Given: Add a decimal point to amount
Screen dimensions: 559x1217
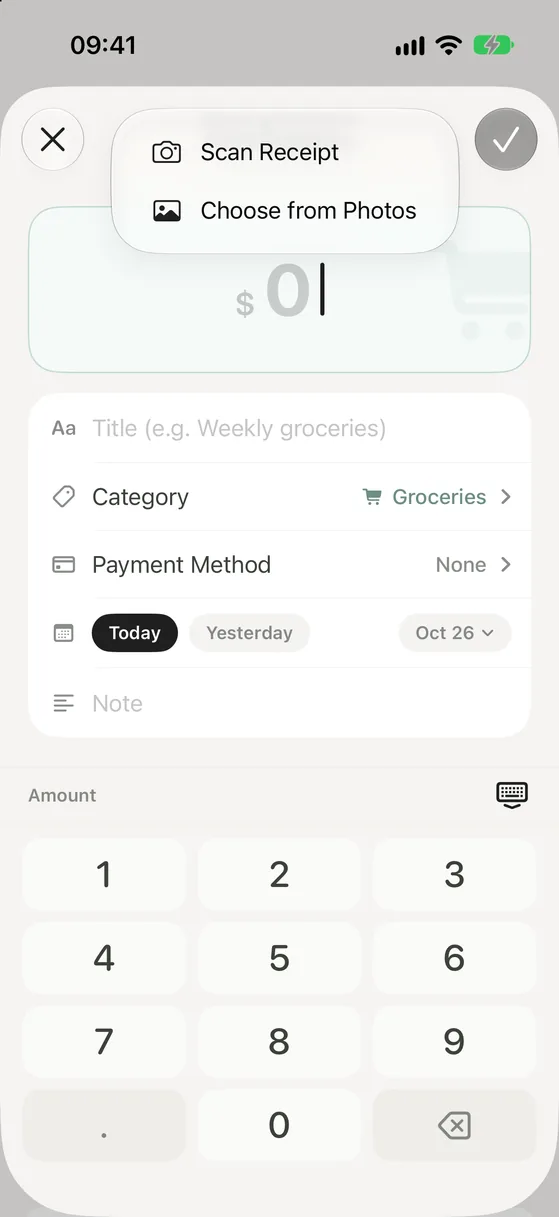Looking at the screenshot, I should click(104, 1126).
